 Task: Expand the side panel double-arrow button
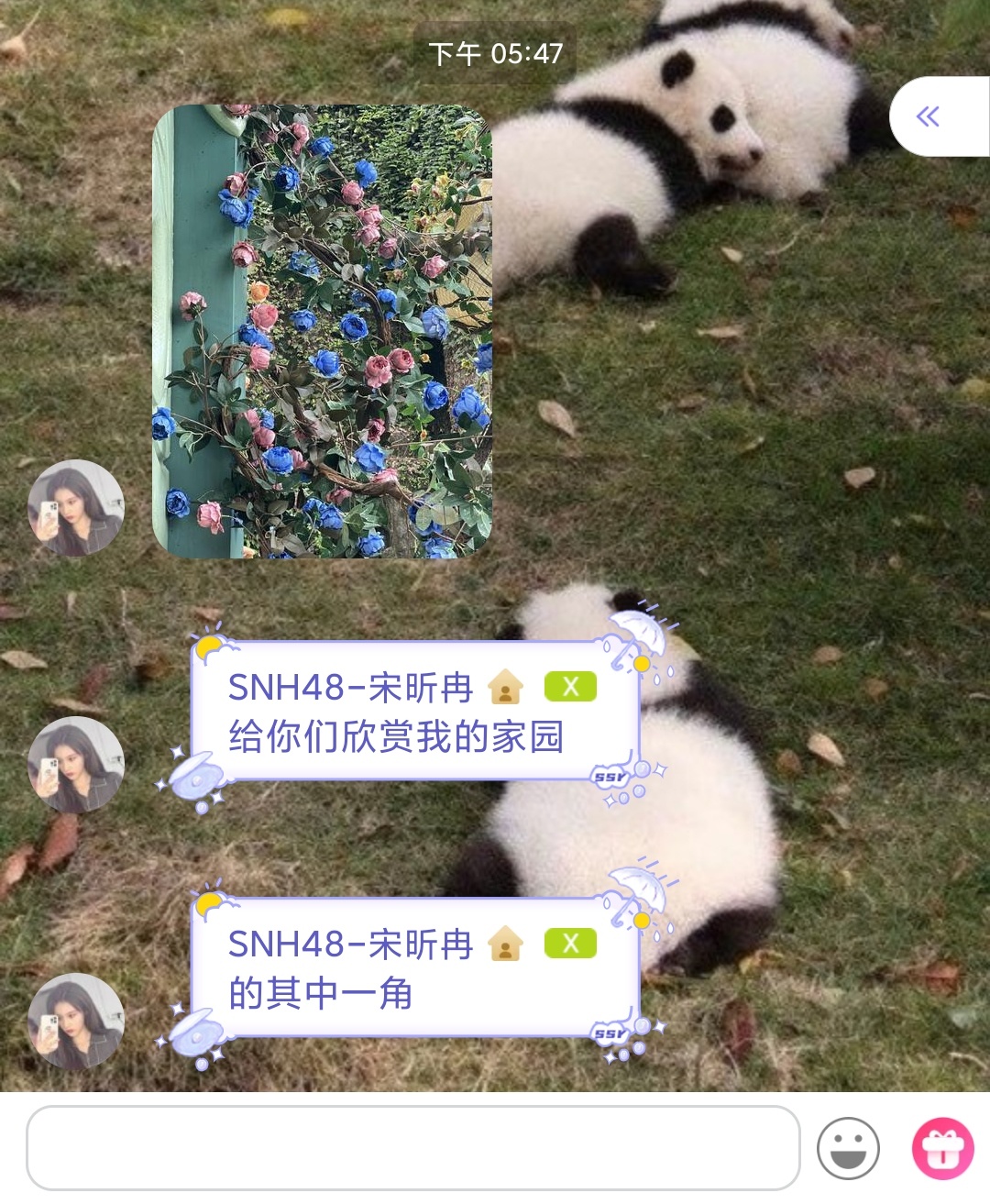pos(929,116)
